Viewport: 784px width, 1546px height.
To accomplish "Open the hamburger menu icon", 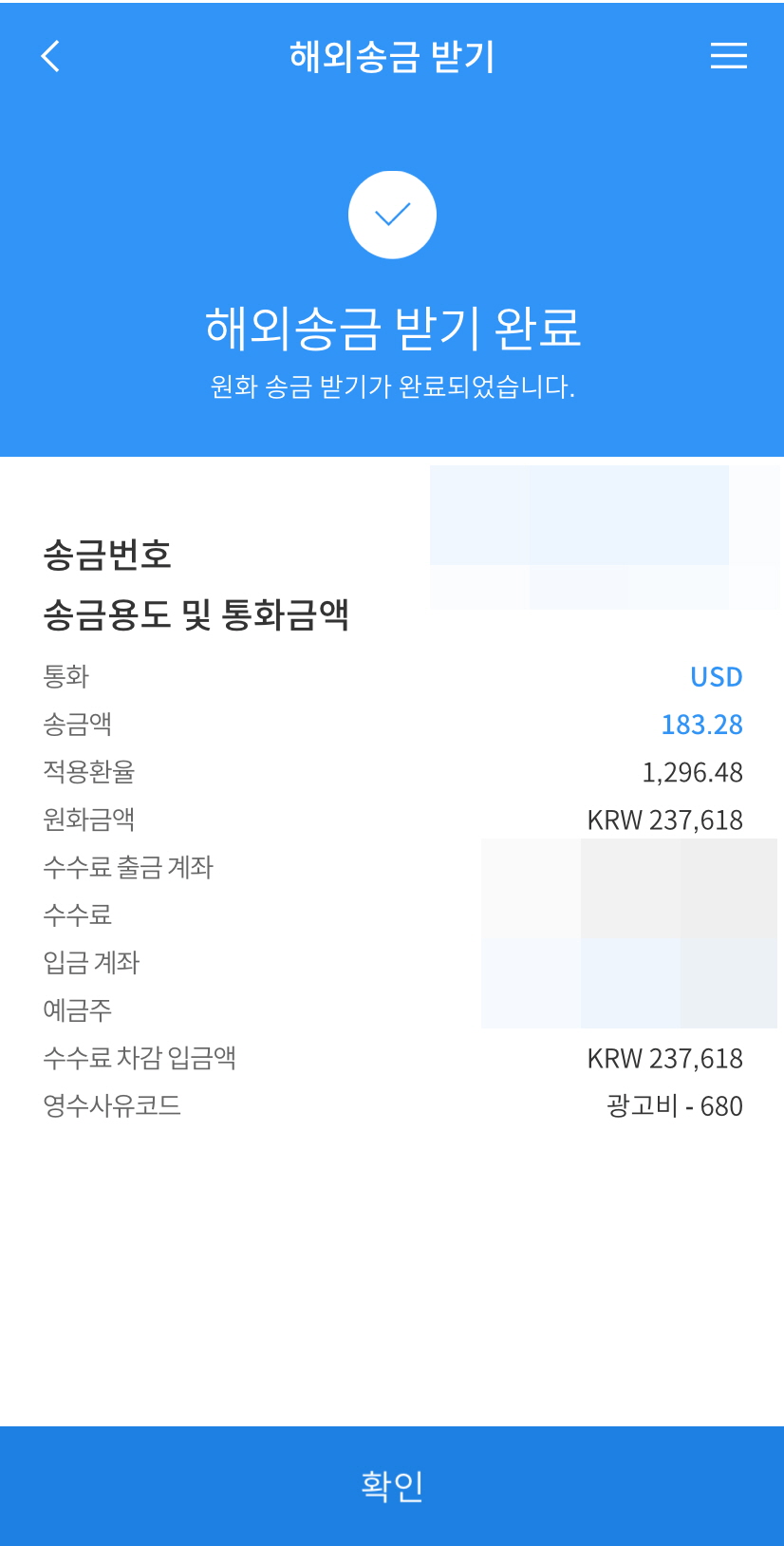I will 728,56.
